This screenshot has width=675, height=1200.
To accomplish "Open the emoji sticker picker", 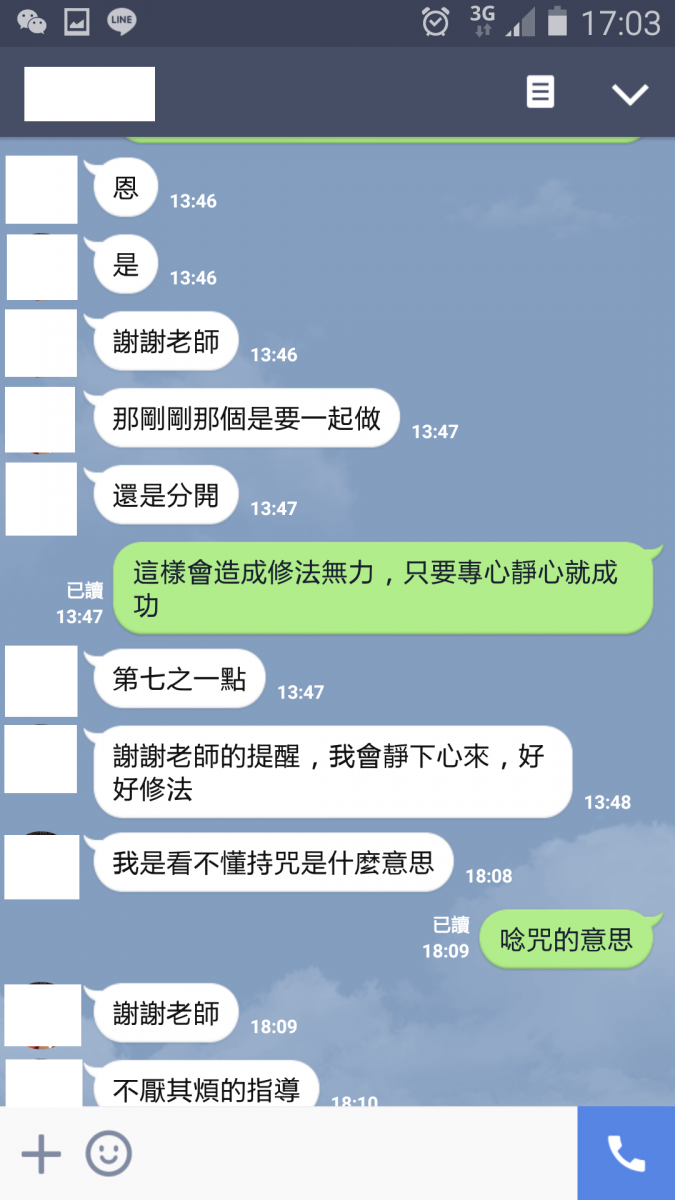I will pos(109,1154).
